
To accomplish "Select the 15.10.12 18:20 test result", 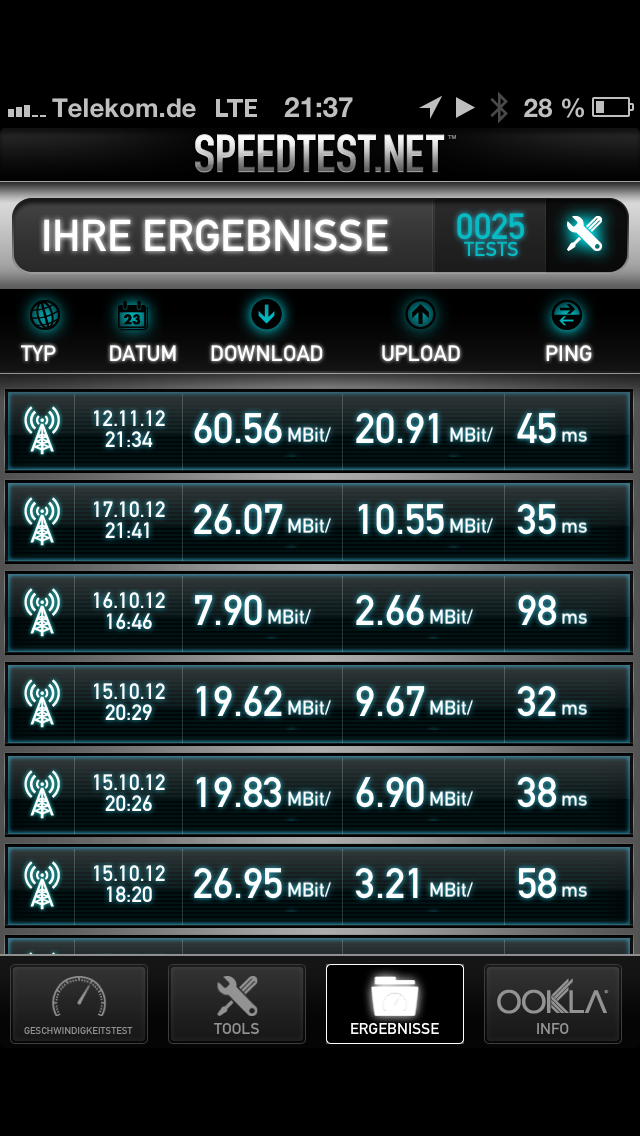I will tap(319, 885).
